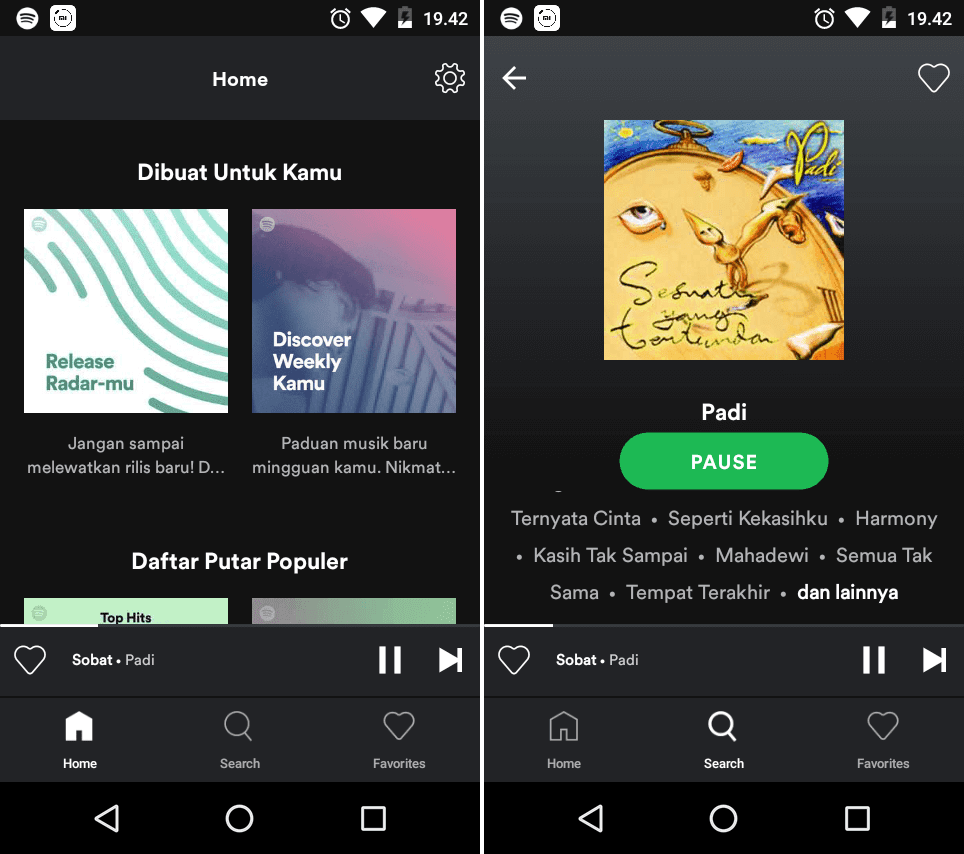The width and height of the screenshot is (964, 854).
Task: Return to Home tab from the Padi page
Action: [563, 738]
